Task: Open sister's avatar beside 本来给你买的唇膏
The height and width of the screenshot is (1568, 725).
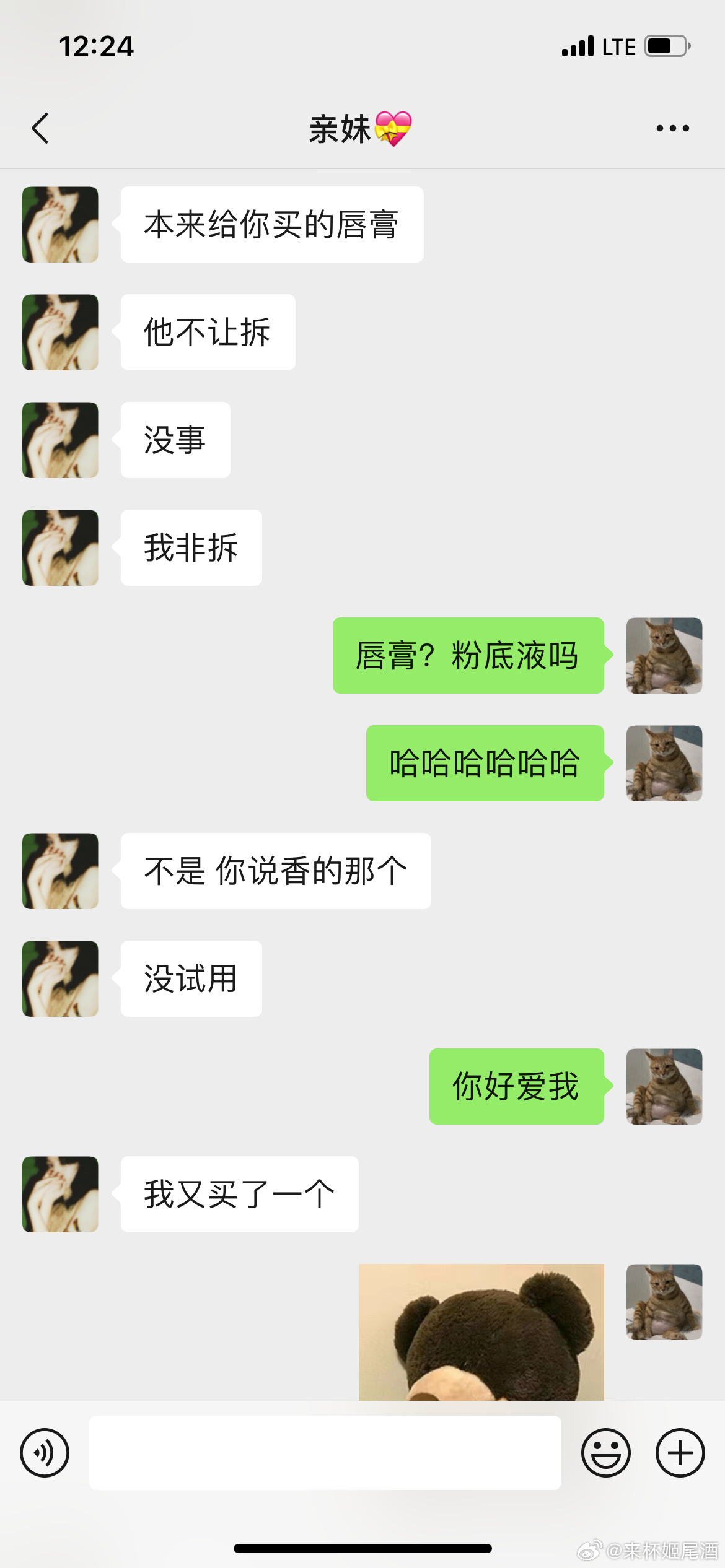Action: (60, 225)
